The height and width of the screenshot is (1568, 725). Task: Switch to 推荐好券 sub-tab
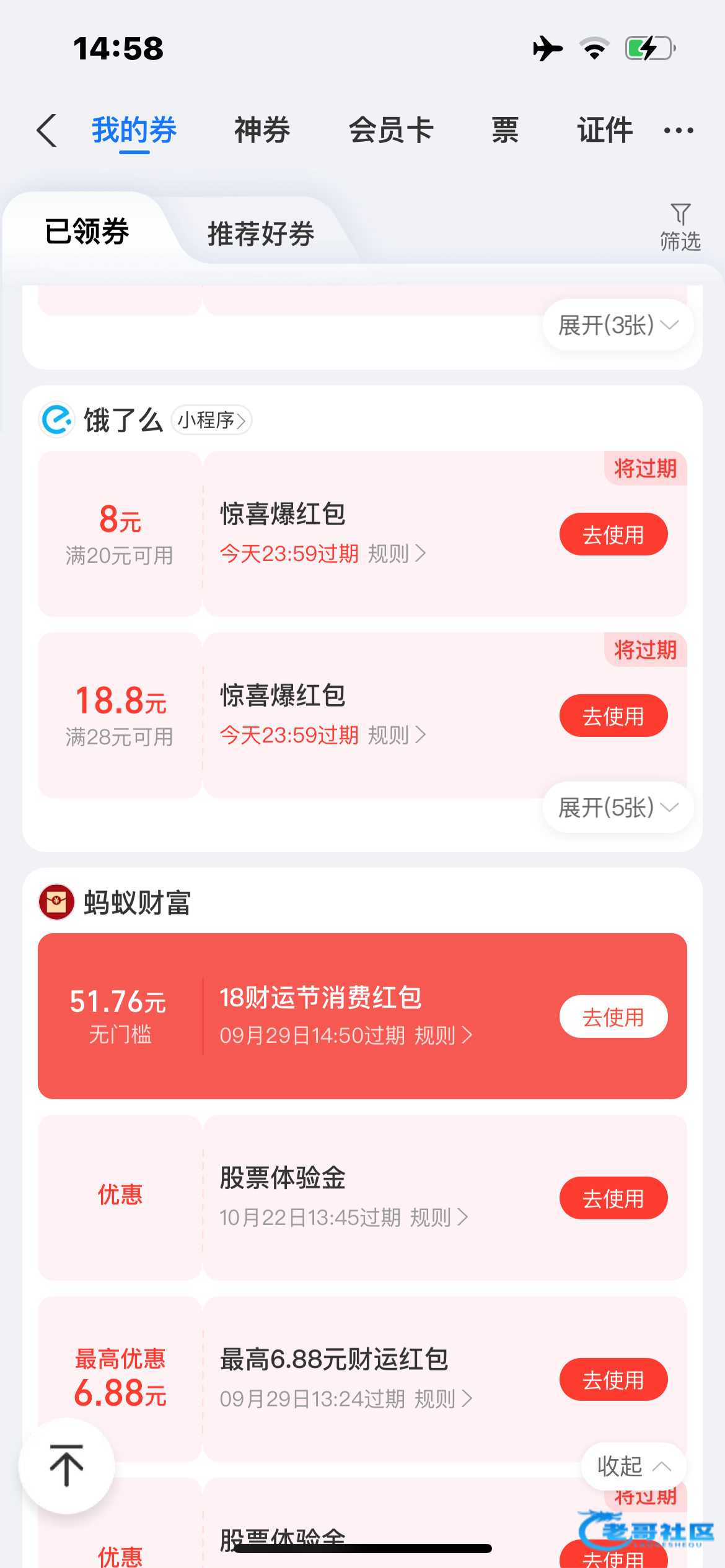(260, 233)
